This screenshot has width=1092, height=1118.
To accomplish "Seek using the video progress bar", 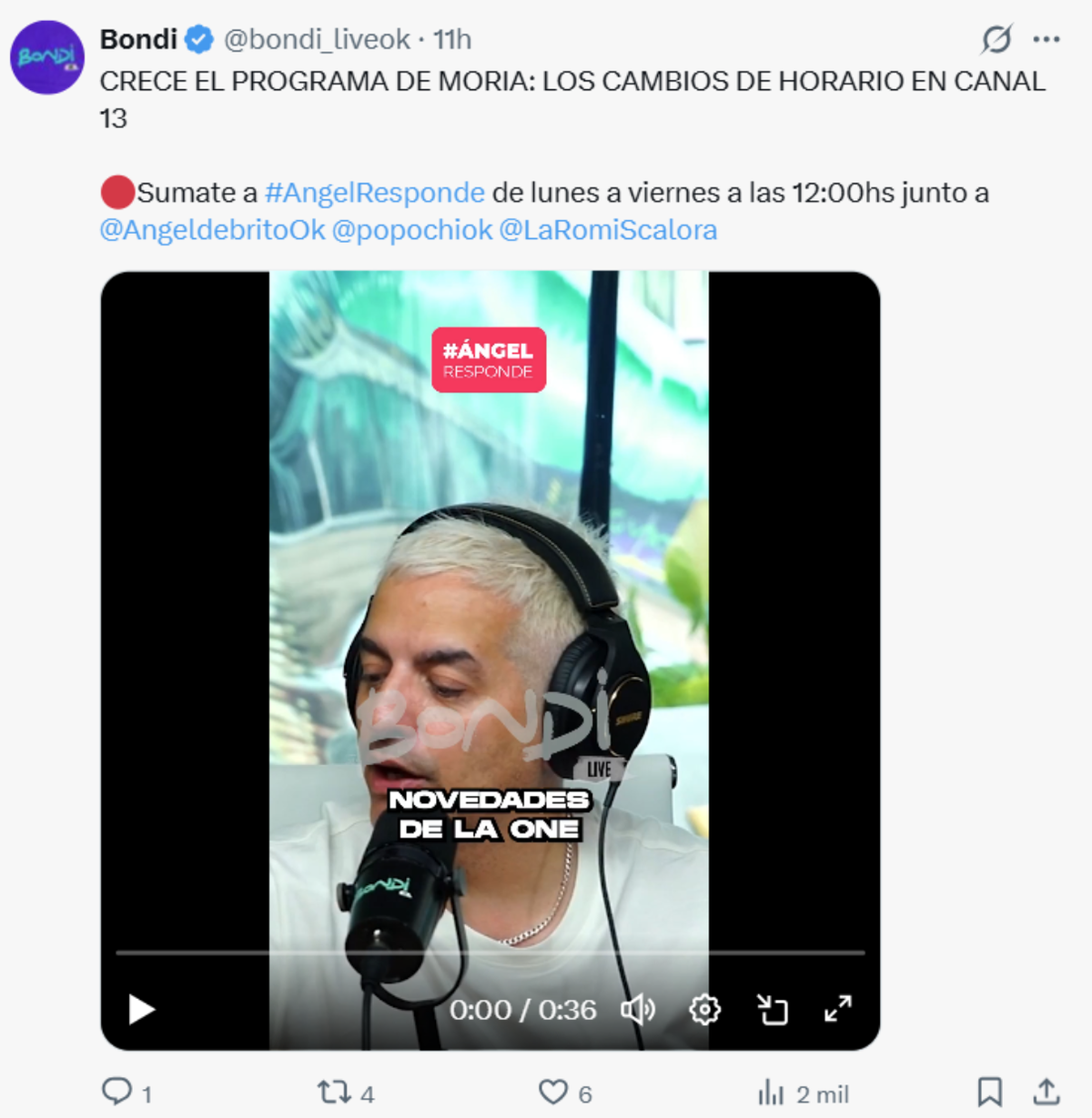I will point(490,952).
